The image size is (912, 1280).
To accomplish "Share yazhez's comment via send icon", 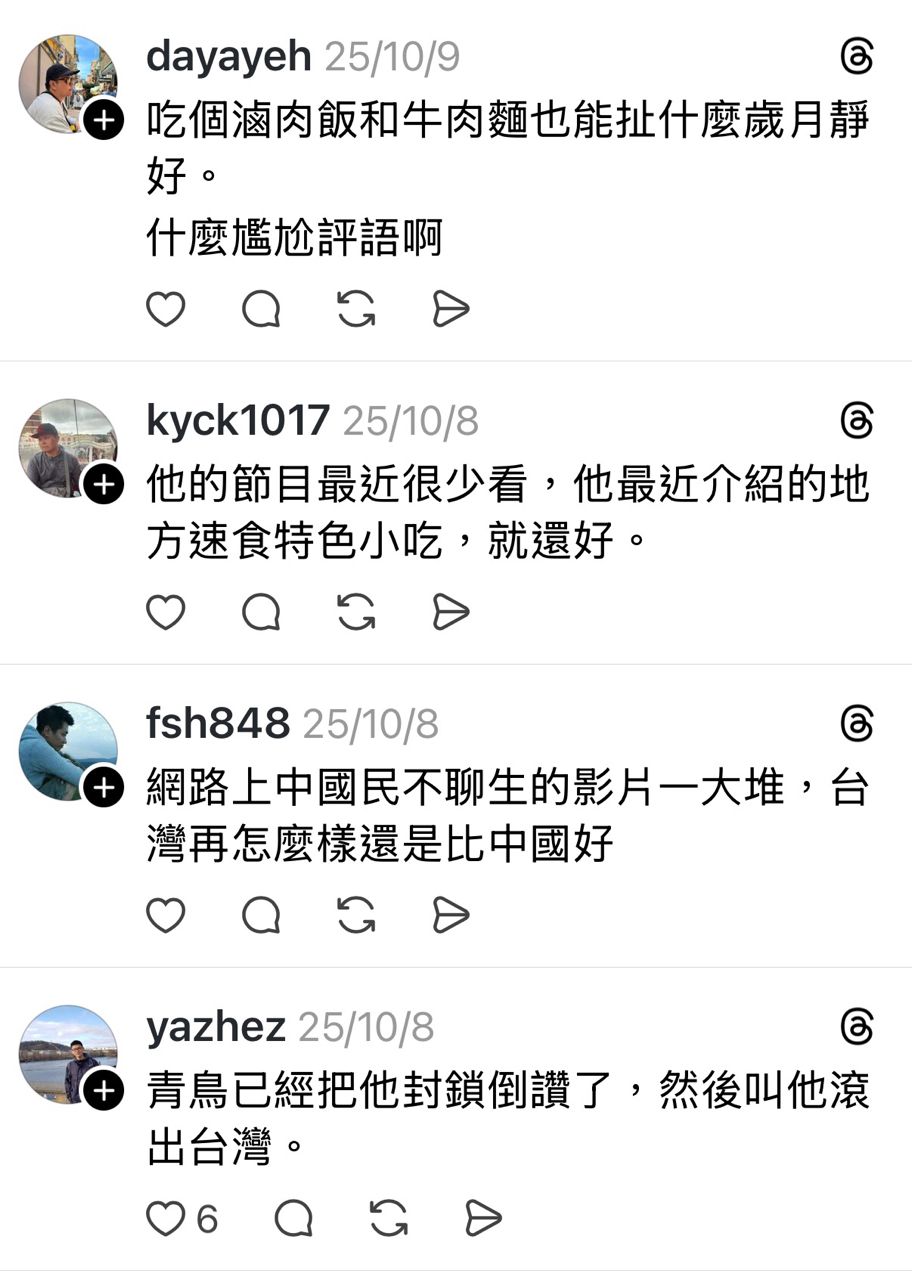I will pos(483,1218).
